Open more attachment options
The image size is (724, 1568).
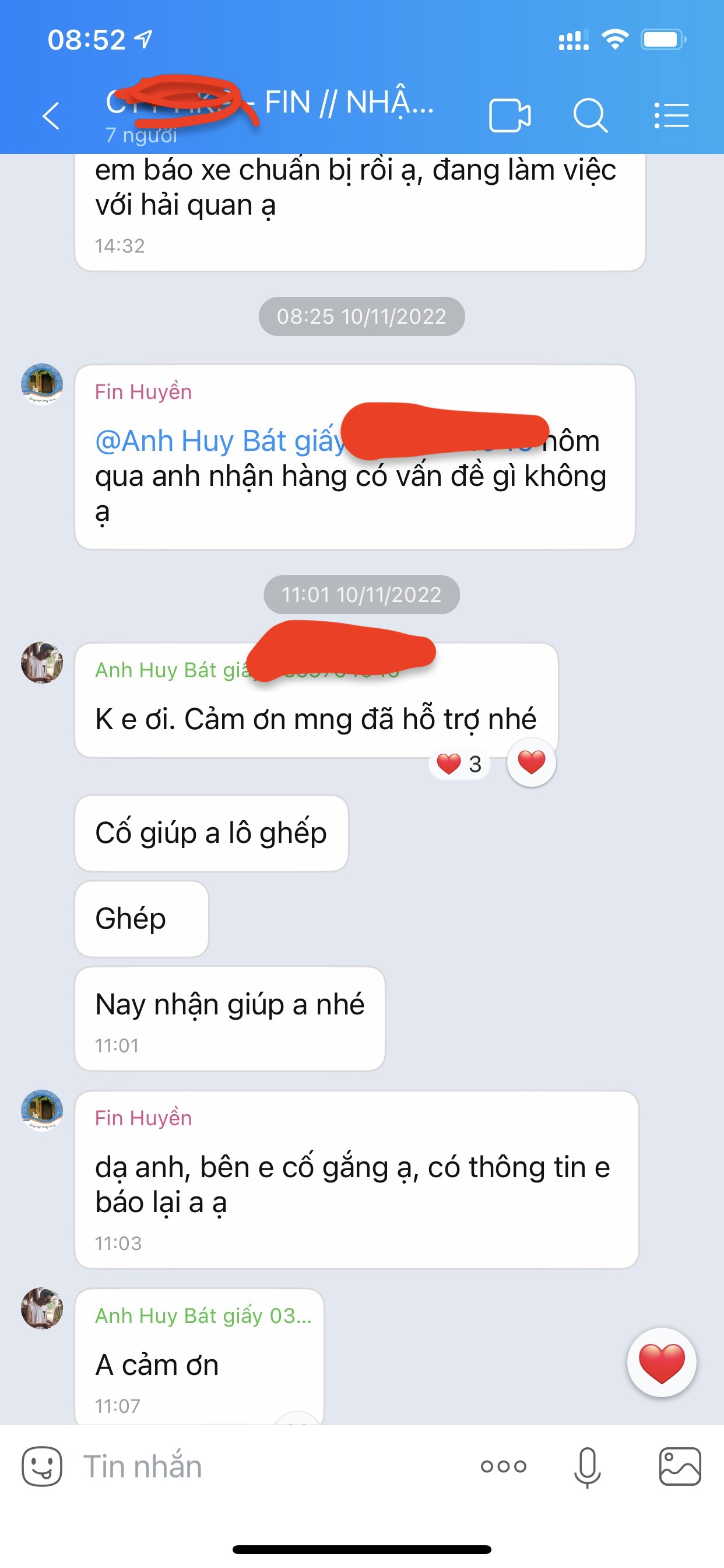[x=503, y=1467]
